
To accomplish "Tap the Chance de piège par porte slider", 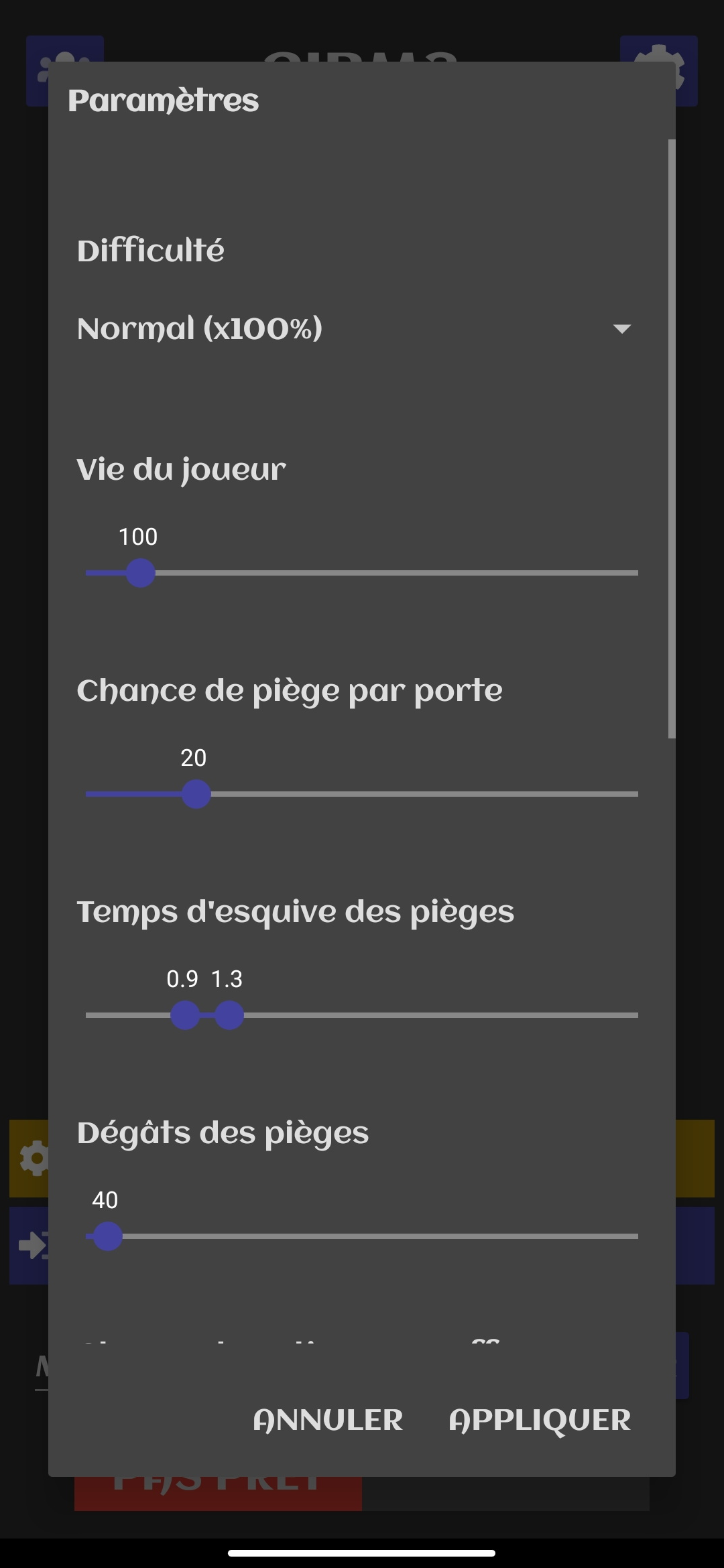I will (196, 795).
